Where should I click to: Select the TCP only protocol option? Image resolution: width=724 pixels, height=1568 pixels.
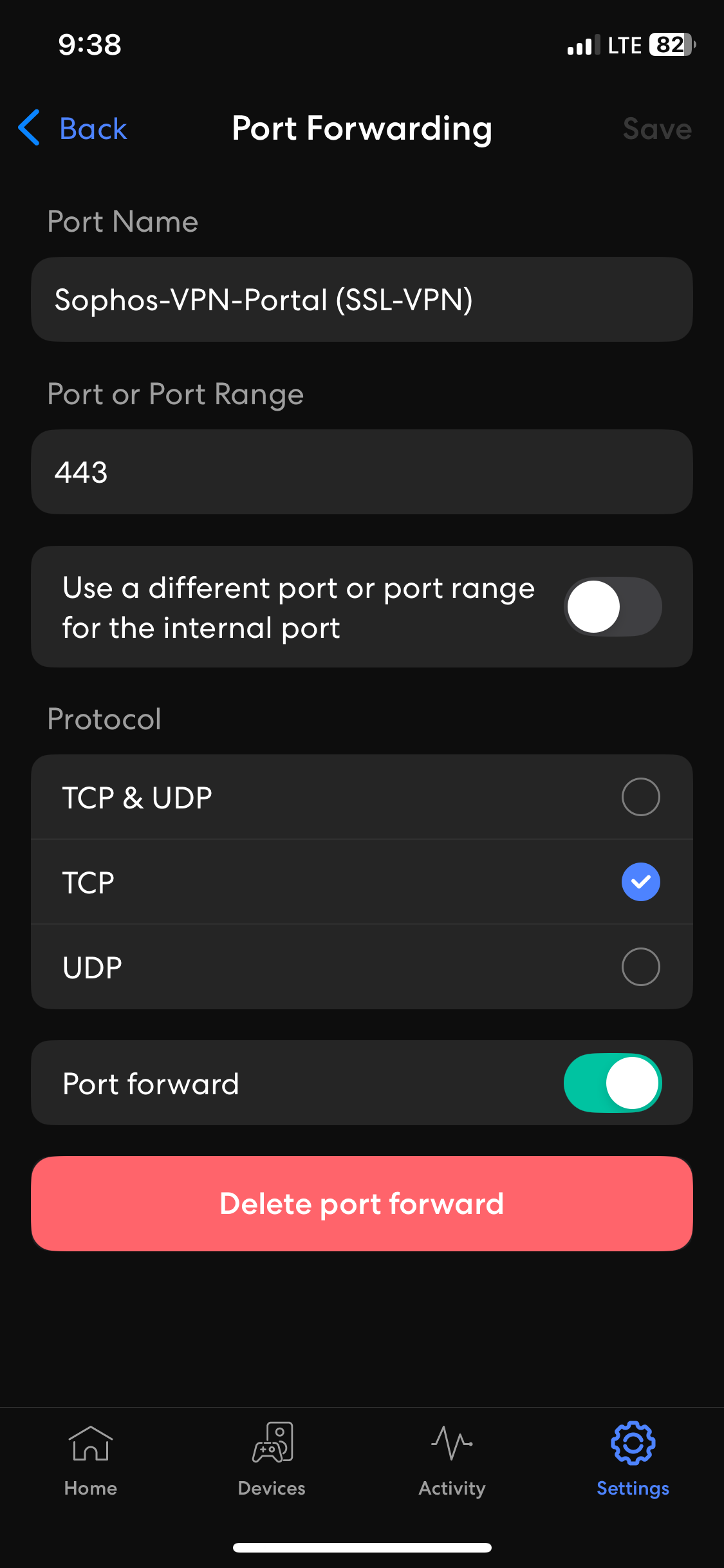point(362,882)
